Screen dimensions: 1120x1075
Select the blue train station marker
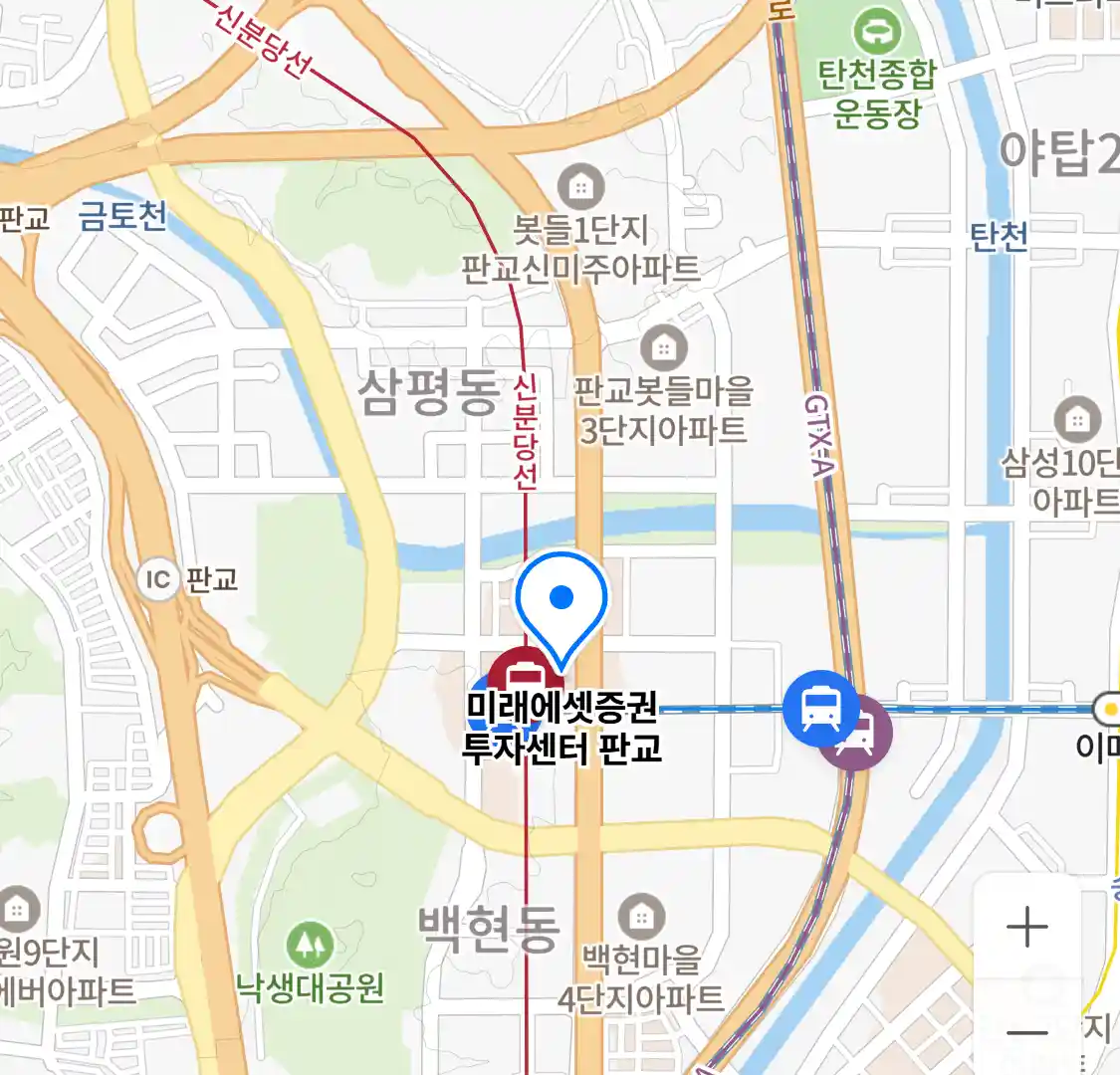(820, 709)
